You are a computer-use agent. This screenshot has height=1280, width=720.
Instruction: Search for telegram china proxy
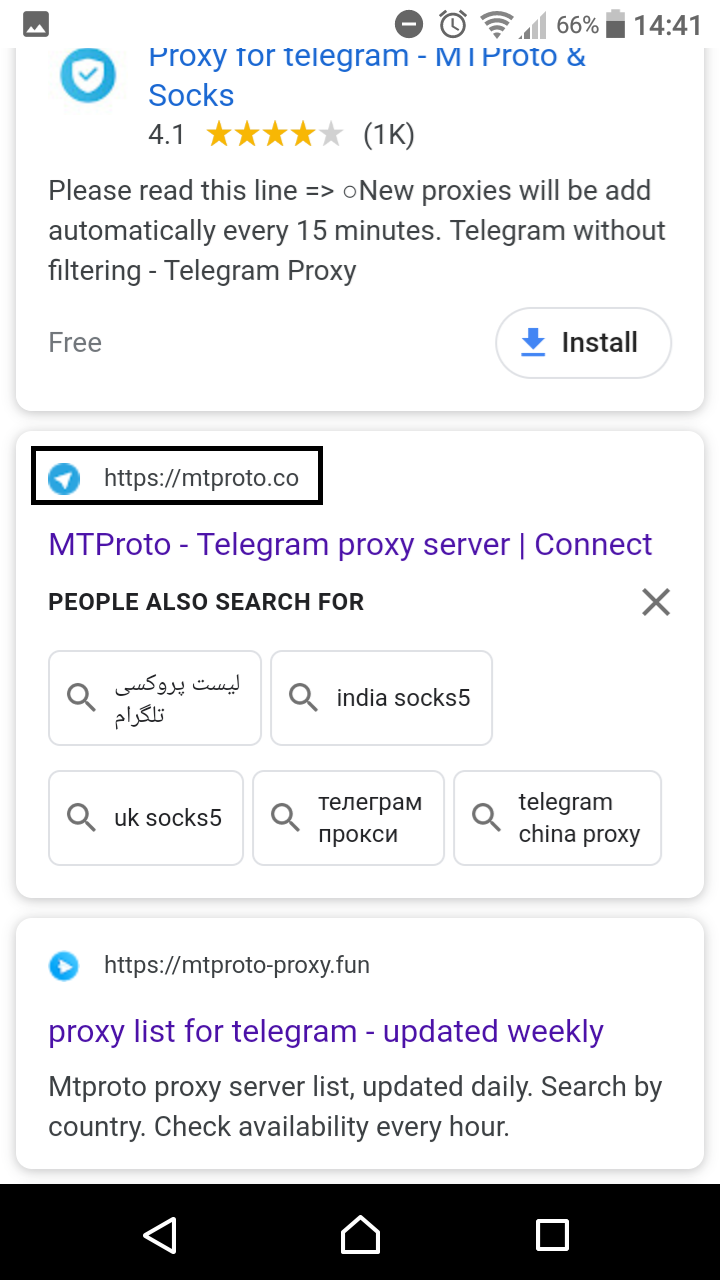[x=557, y=818]
